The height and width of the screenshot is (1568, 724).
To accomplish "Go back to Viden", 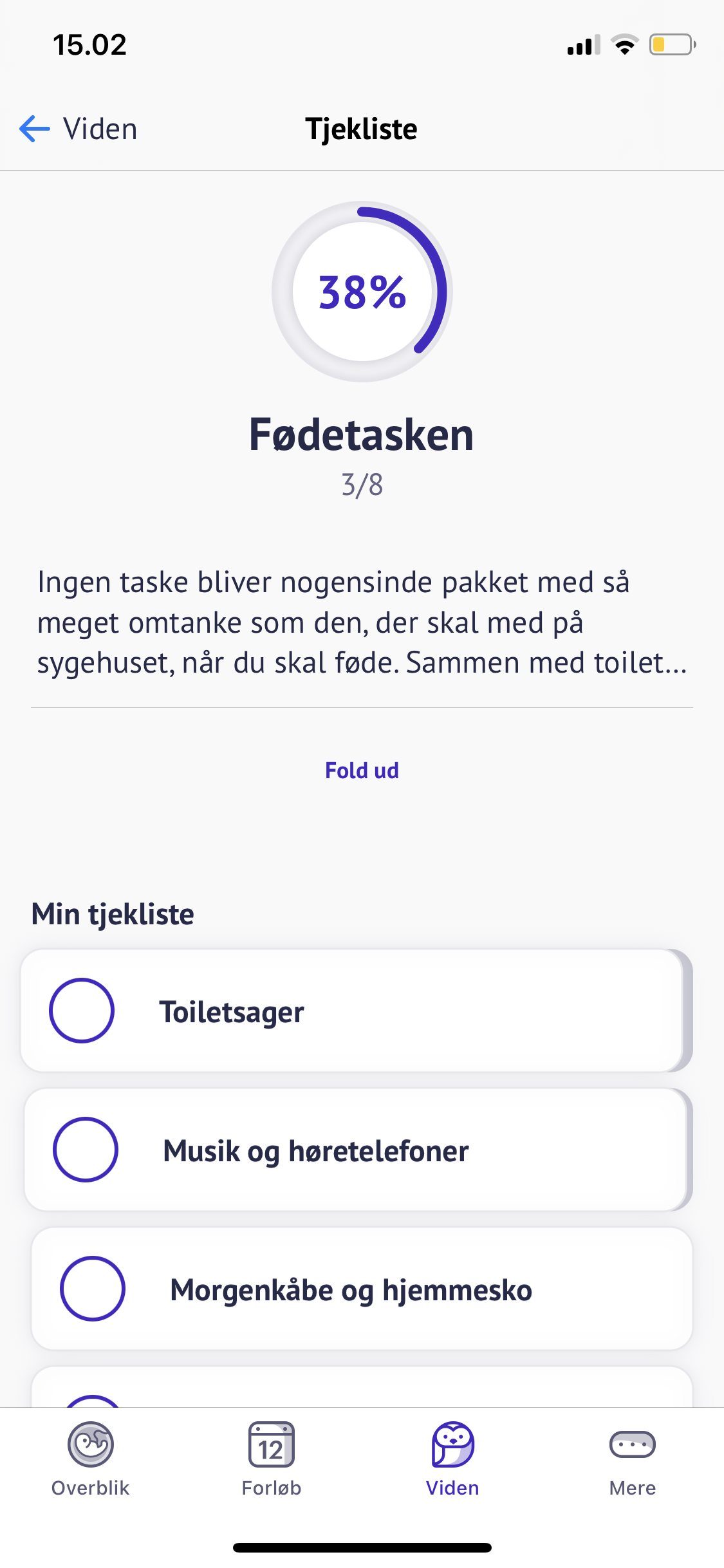I will (79, 129).
